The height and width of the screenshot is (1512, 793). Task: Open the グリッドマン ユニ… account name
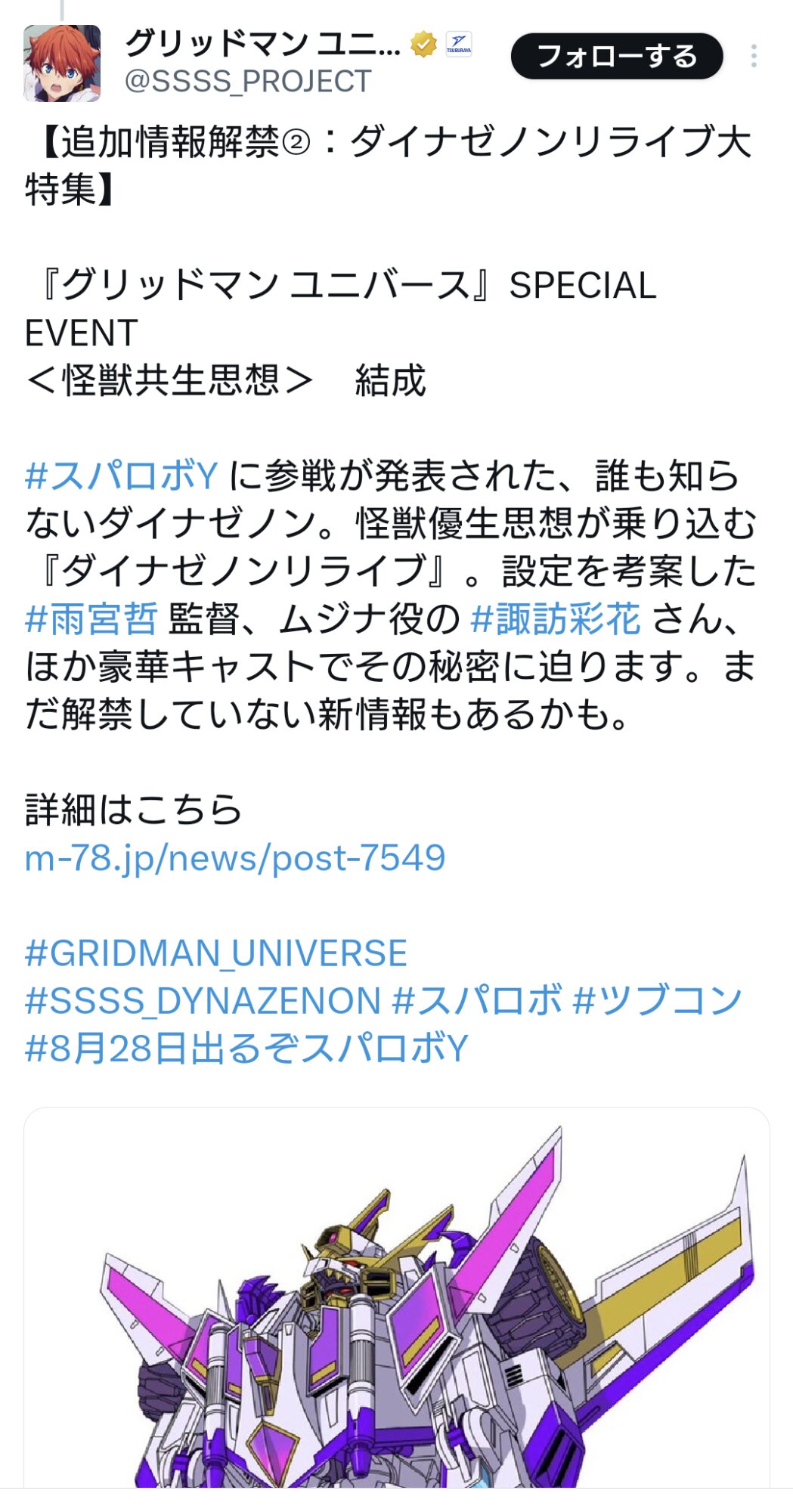[x=262, y=43]
